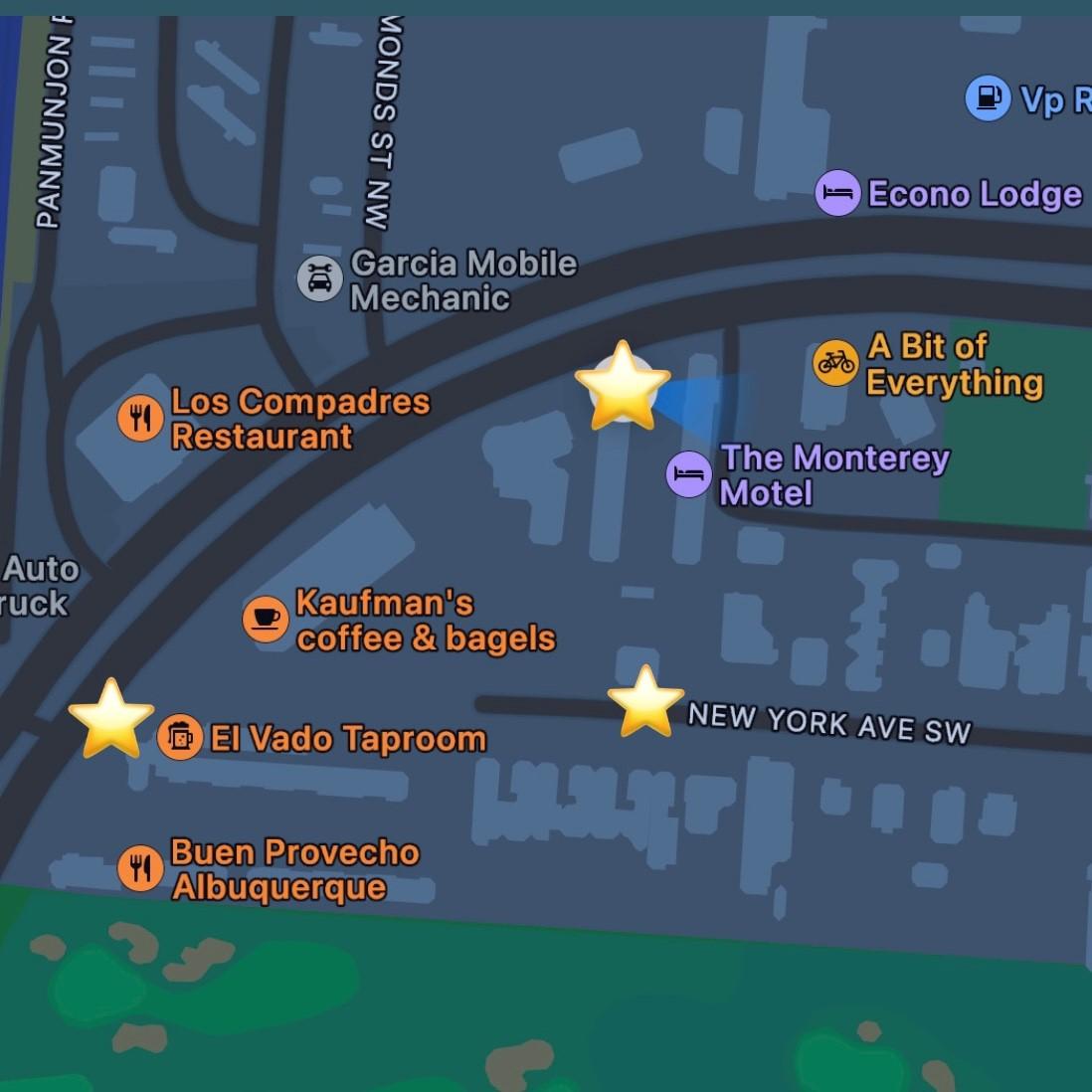This screenshot has height=1092, width=1092.
Task: Tap the A Bit of Everything marker
Action: (835, 363)
